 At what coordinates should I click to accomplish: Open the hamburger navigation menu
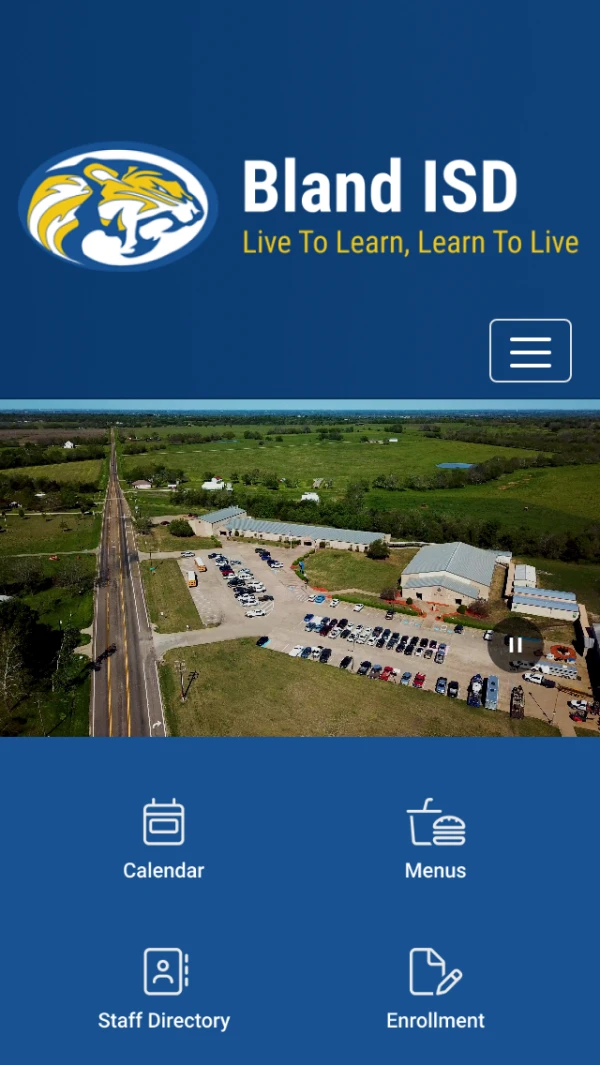pos(530,351)
